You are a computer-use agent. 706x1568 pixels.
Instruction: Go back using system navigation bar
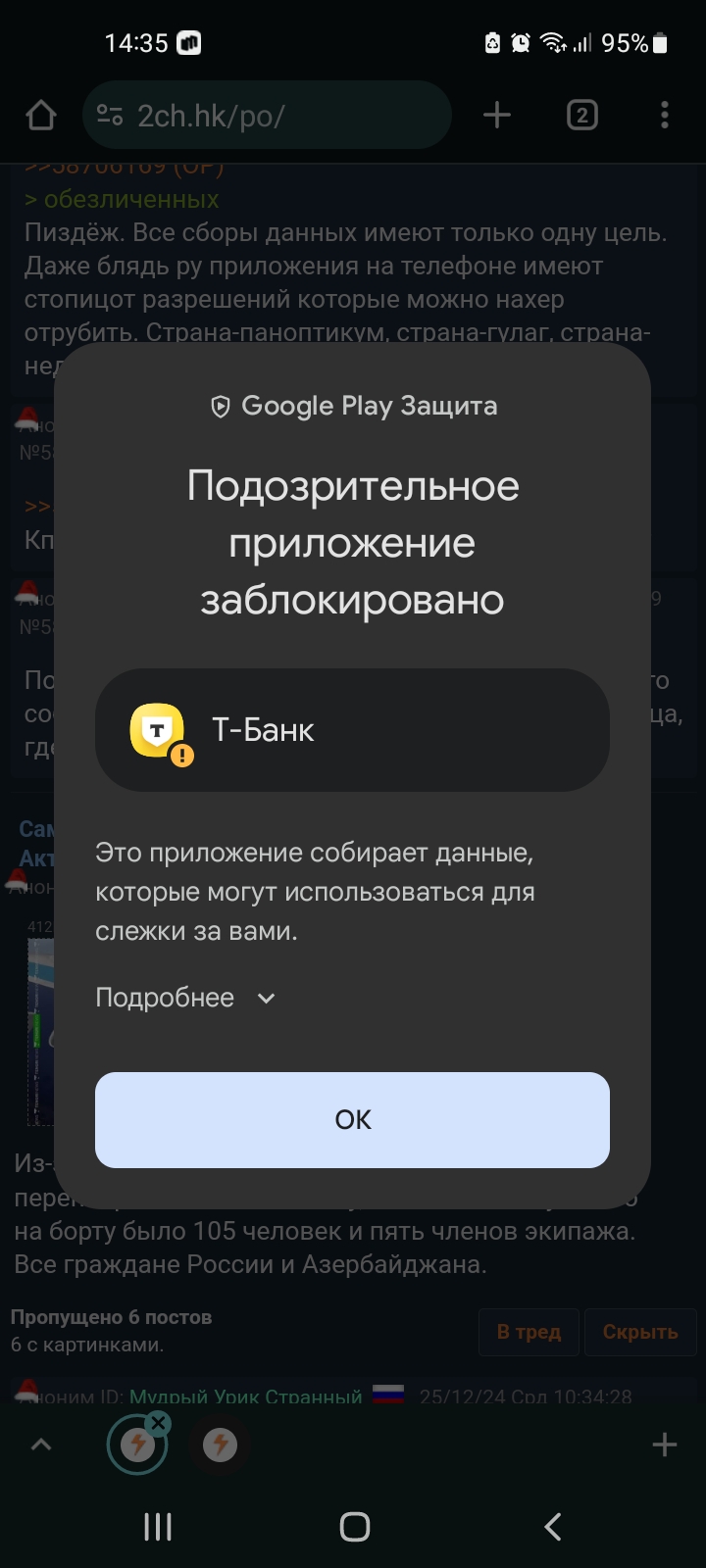[x=552, y=1526]
